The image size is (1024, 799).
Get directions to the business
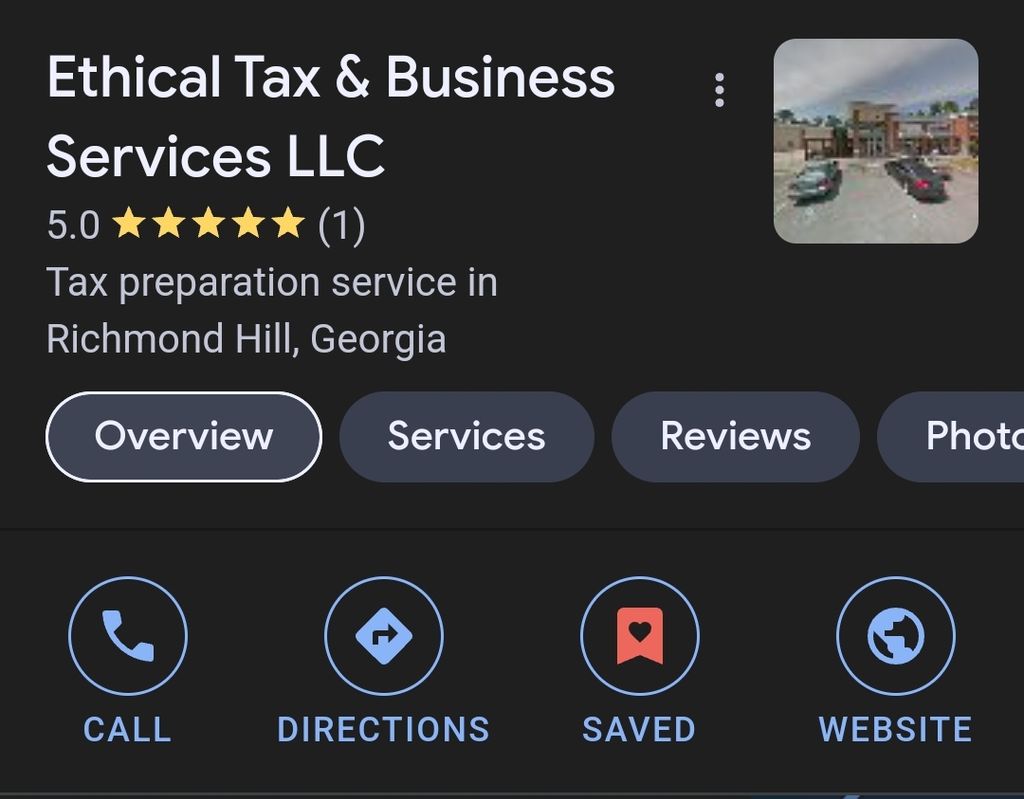(383, 637)
